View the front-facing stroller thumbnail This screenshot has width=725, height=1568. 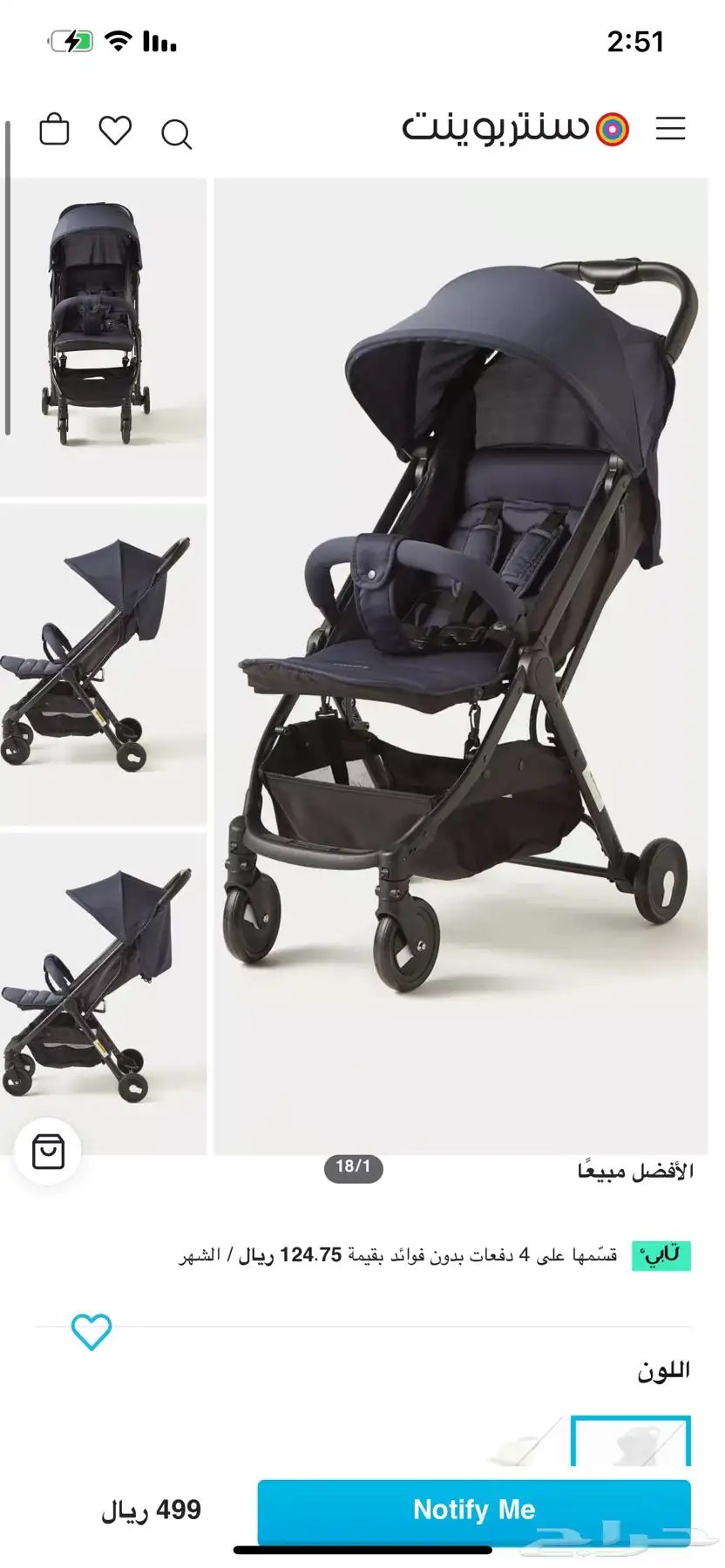point(102,335)
